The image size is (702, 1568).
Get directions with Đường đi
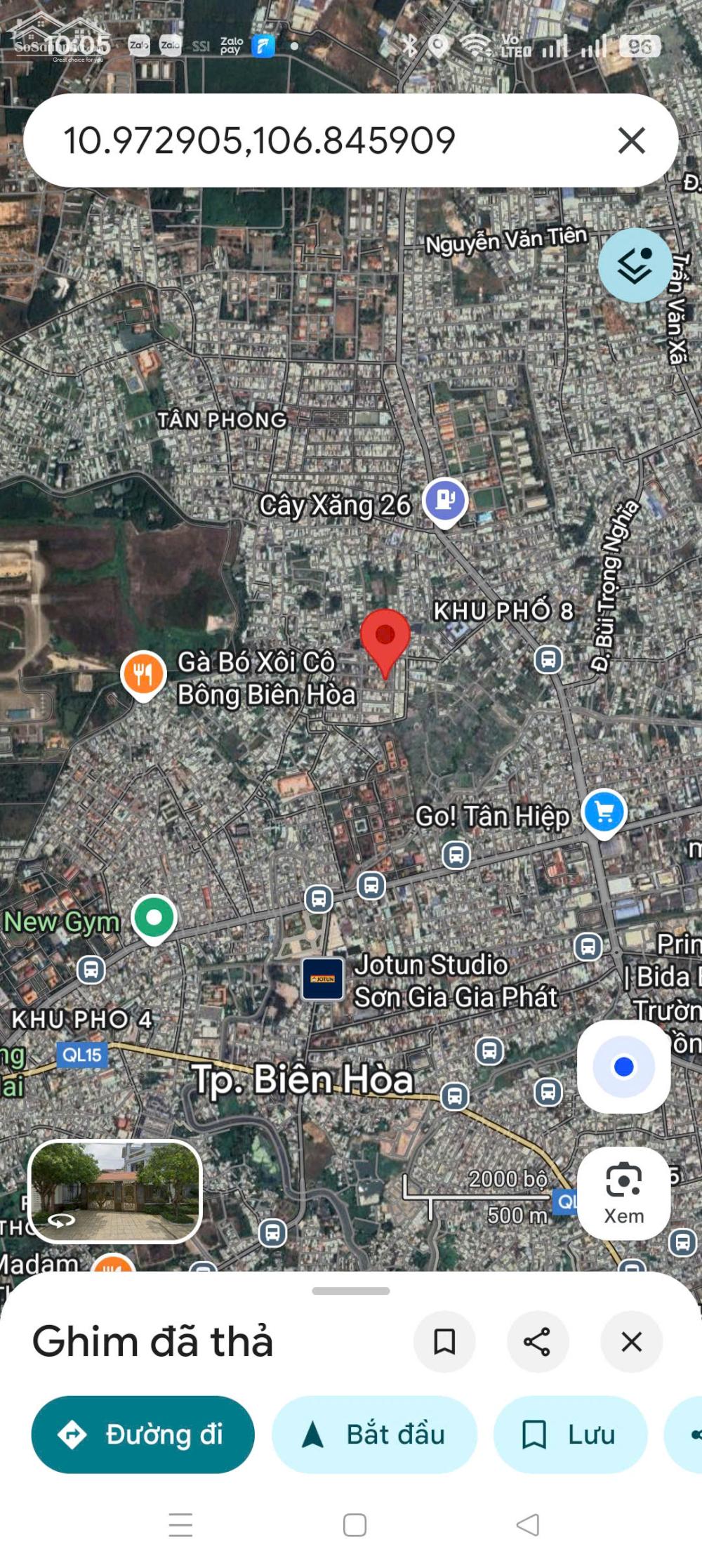click(143, 1434)
